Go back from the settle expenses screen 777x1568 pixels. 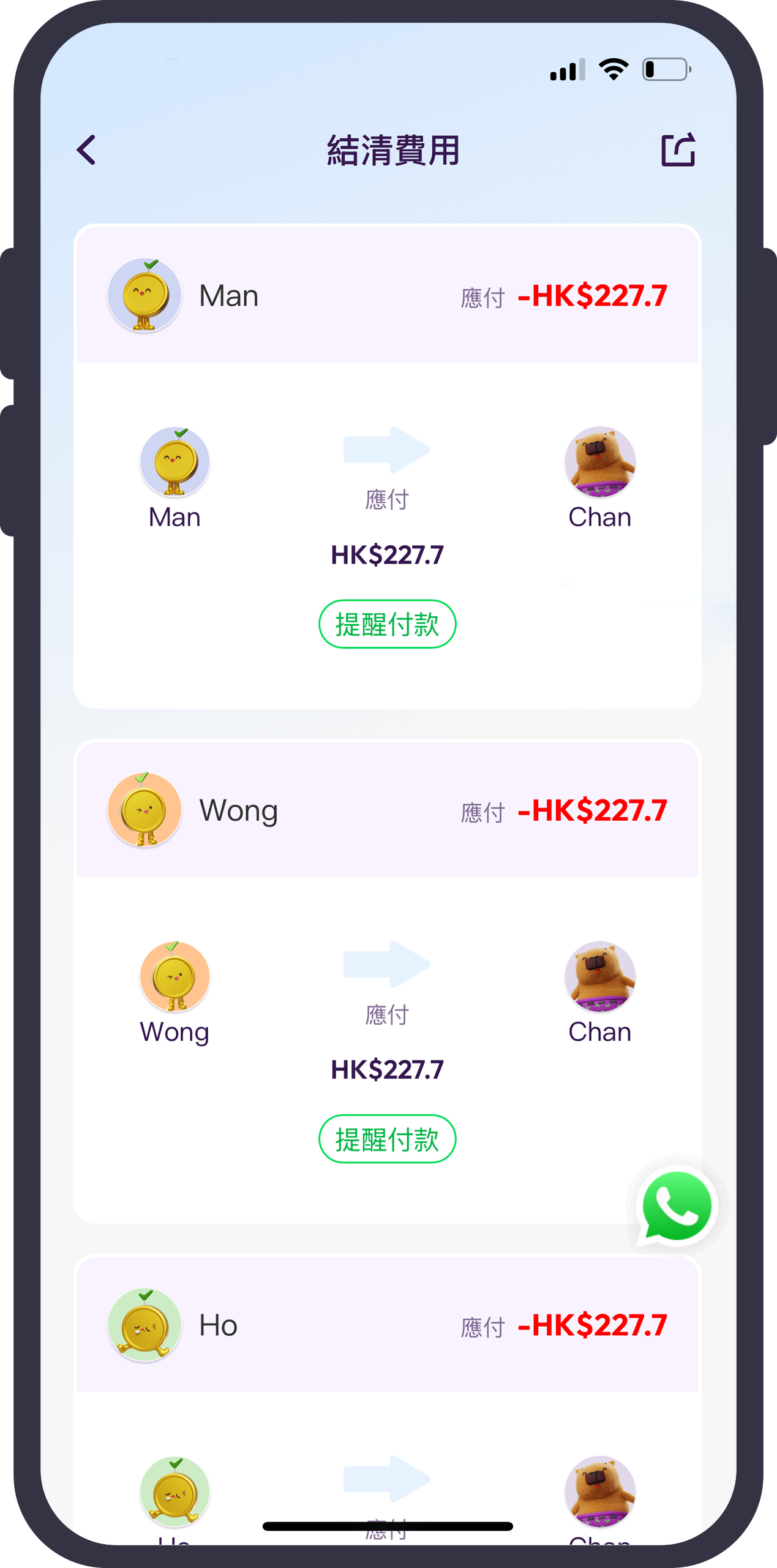[86, 150]
